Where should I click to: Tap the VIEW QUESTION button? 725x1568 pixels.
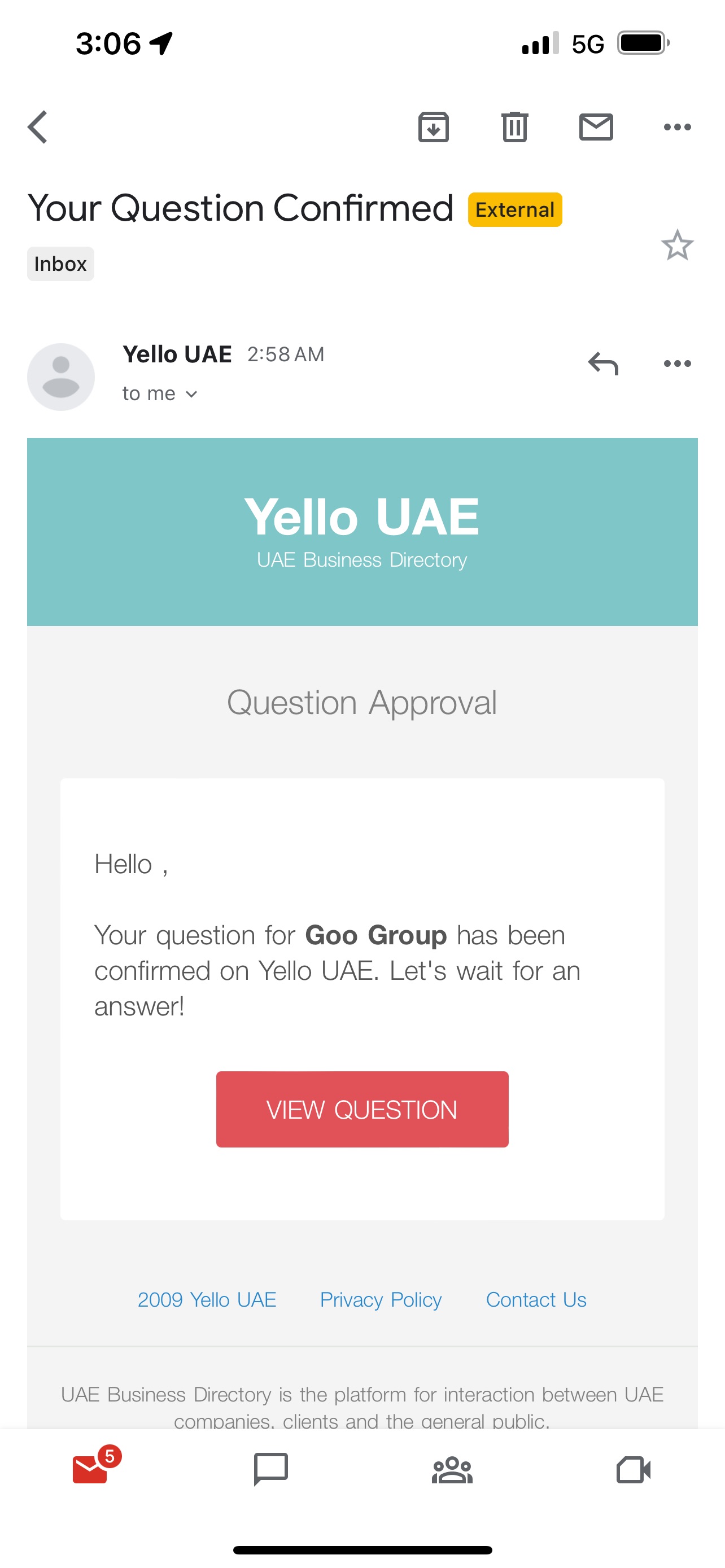click(x=362, y=1109)
